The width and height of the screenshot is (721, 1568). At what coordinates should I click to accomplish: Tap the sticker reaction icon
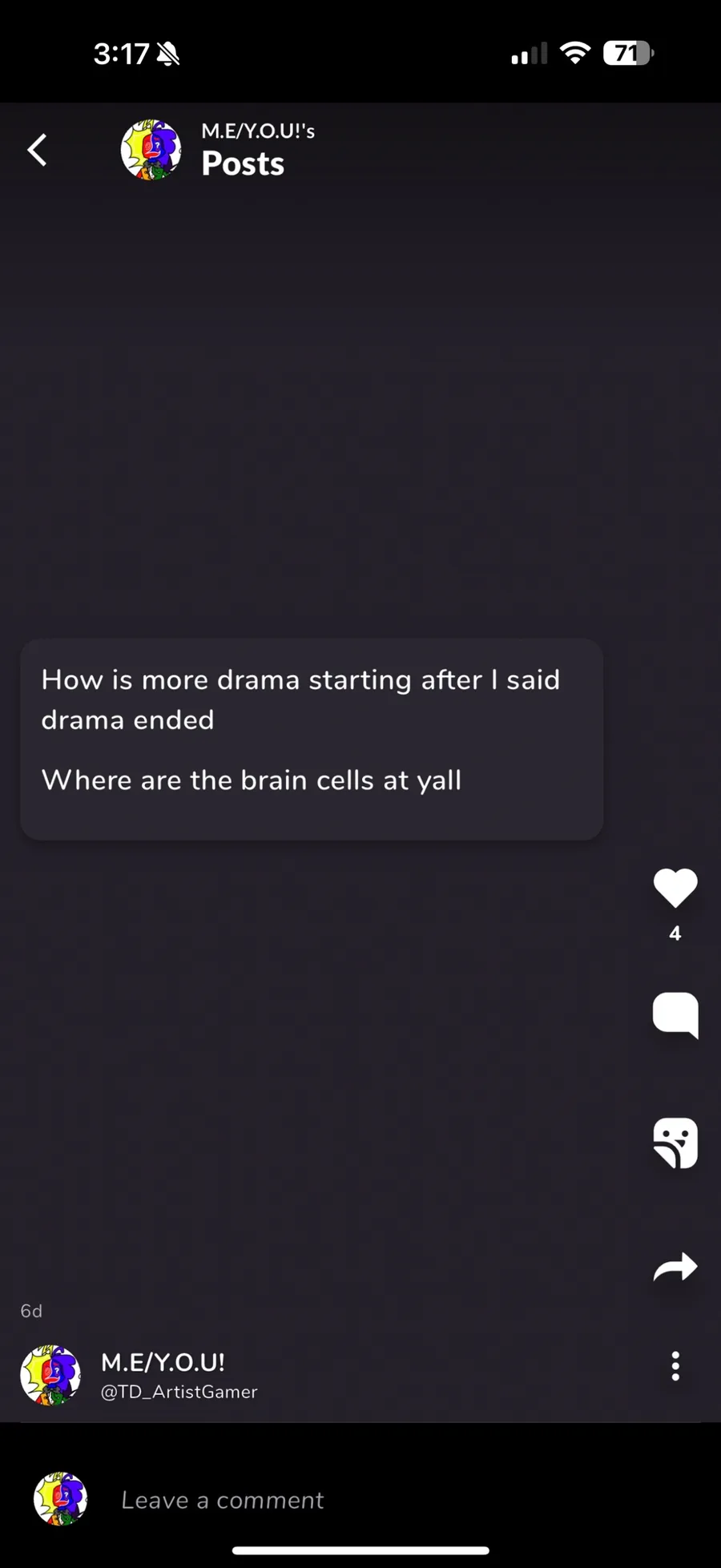pos(675,1143)
